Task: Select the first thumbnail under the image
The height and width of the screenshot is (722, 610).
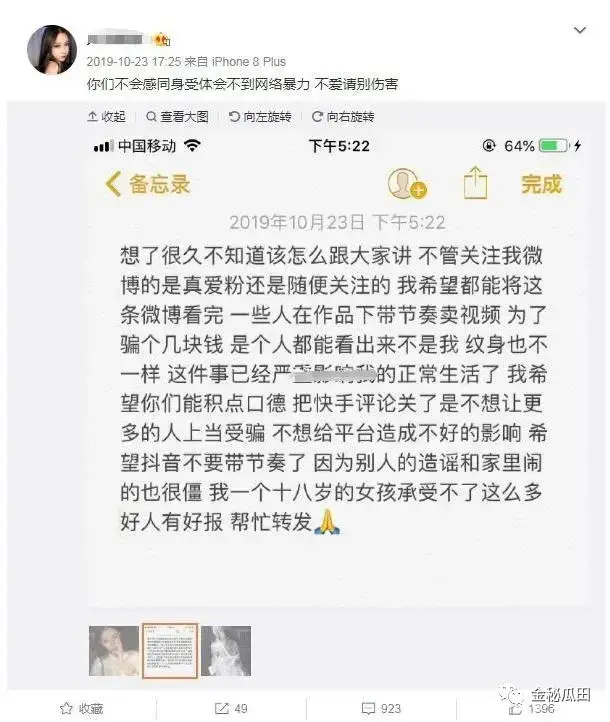Action: (113, 651)
